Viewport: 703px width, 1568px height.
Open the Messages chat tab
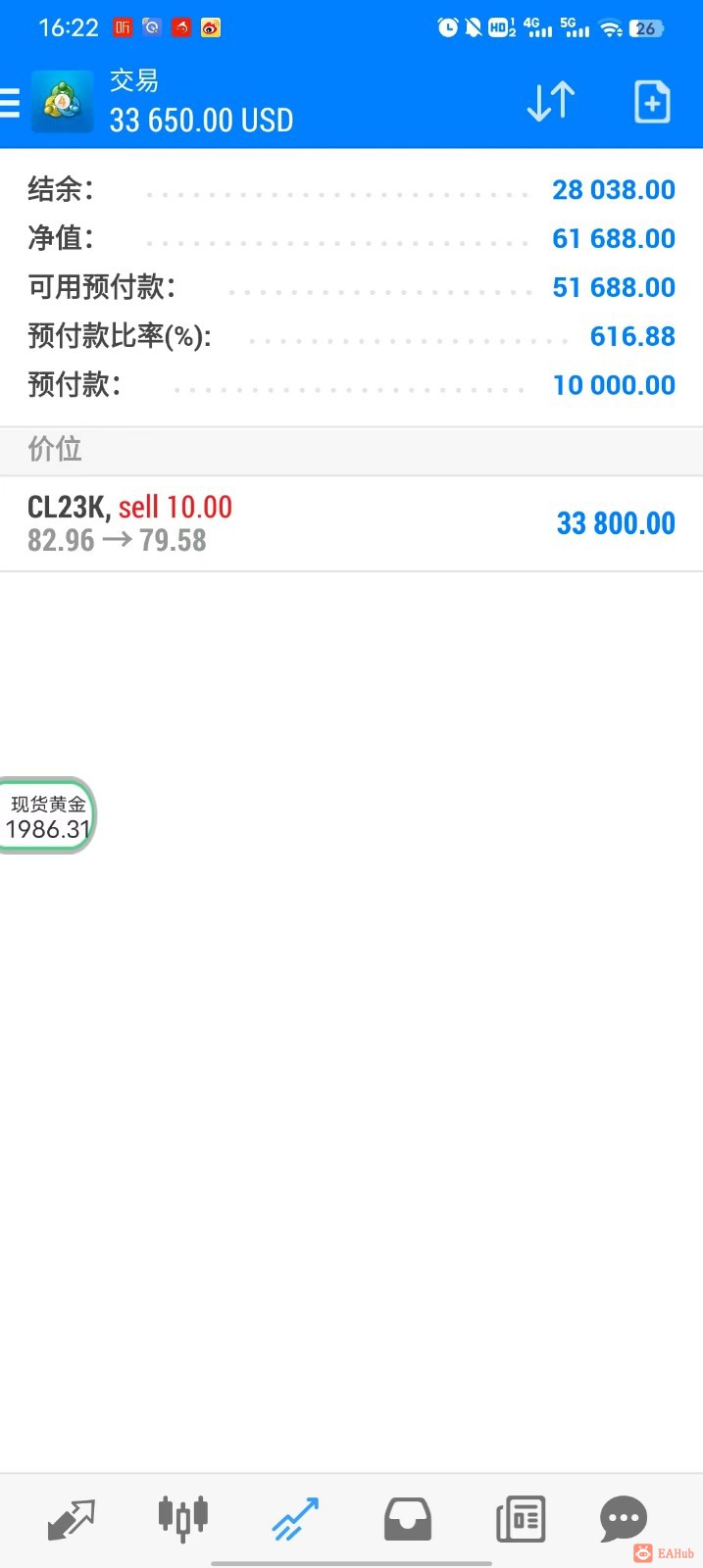tap(624, 1520)
